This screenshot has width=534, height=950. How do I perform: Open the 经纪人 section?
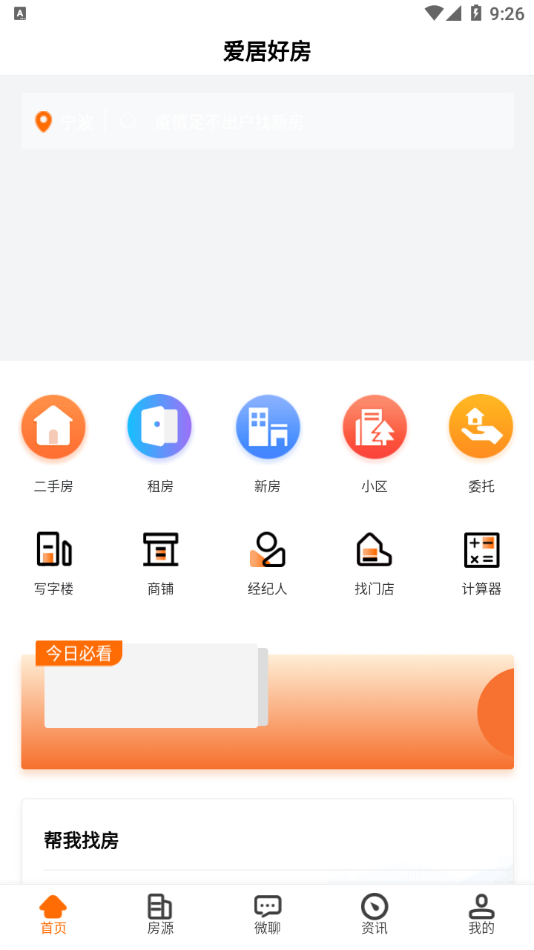pos(267,563)
